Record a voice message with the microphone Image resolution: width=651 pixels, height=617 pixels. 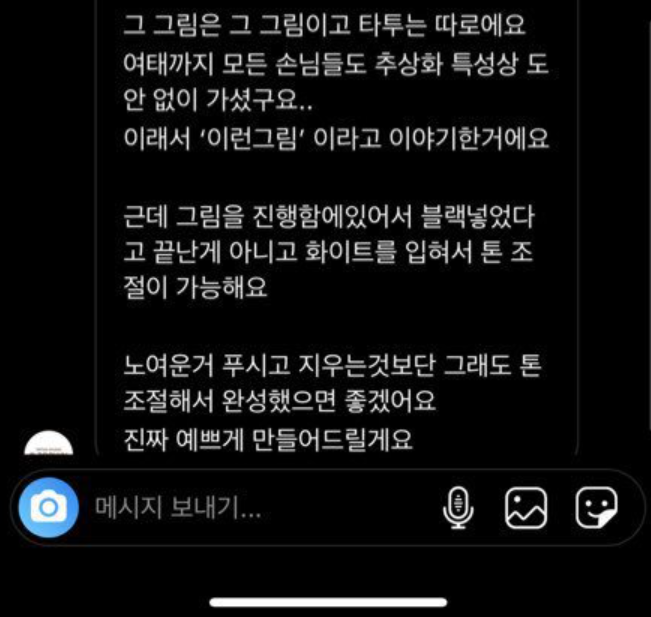pyautogui.click(x=458, y=509)
